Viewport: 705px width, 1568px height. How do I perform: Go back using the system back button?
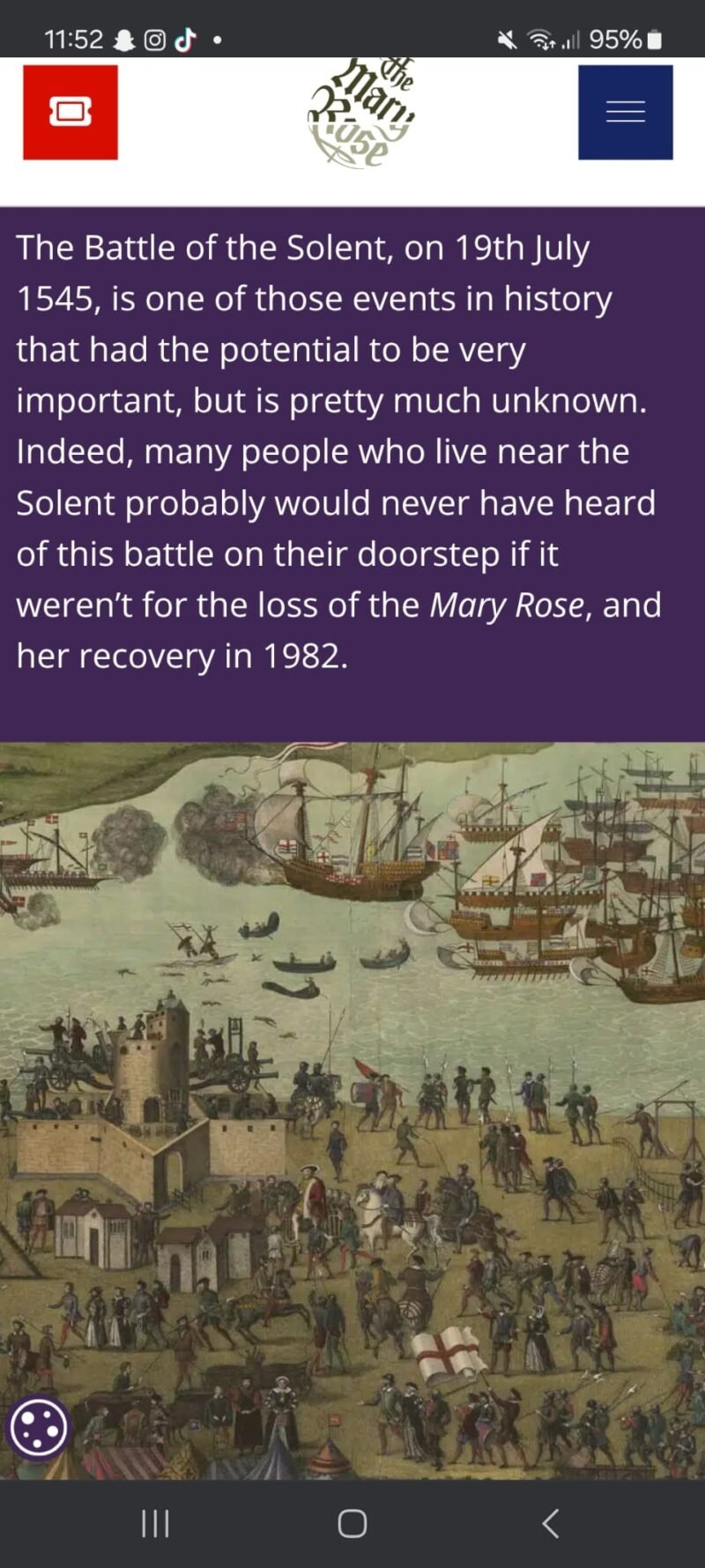550,1523
